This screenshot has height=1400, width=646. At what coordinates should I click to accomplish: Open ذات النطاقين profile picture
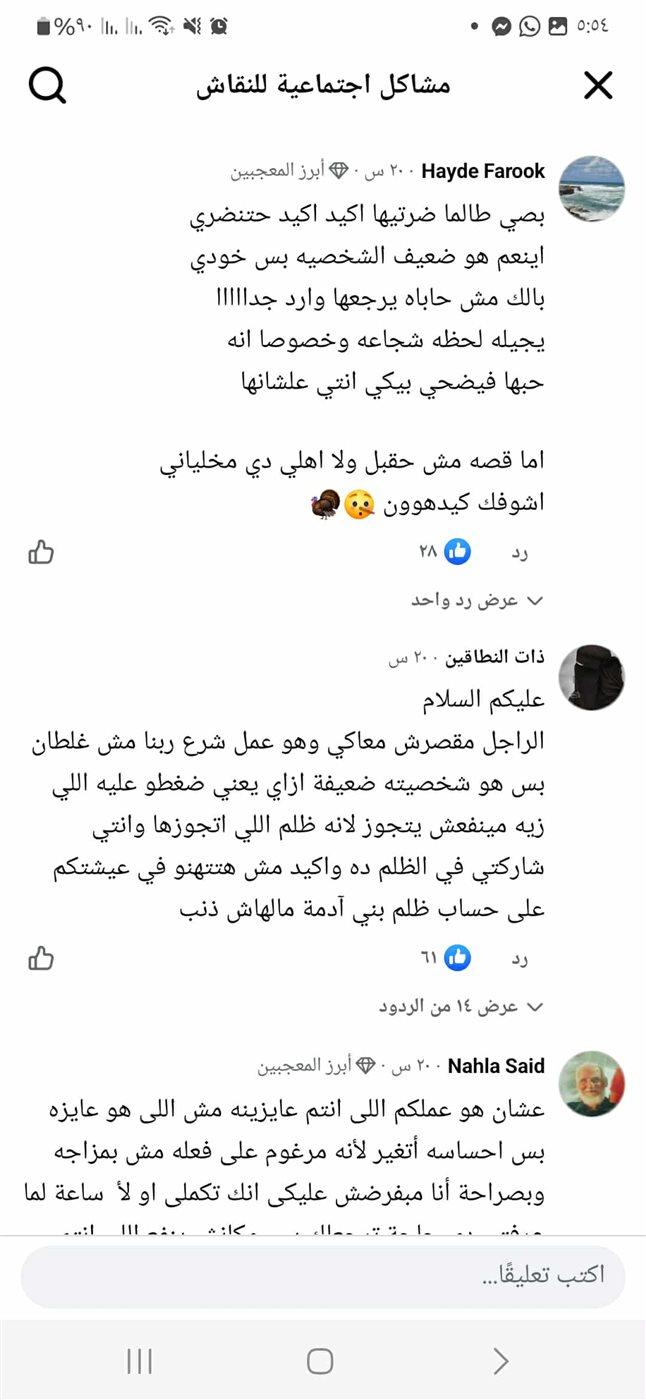point(591,677)
